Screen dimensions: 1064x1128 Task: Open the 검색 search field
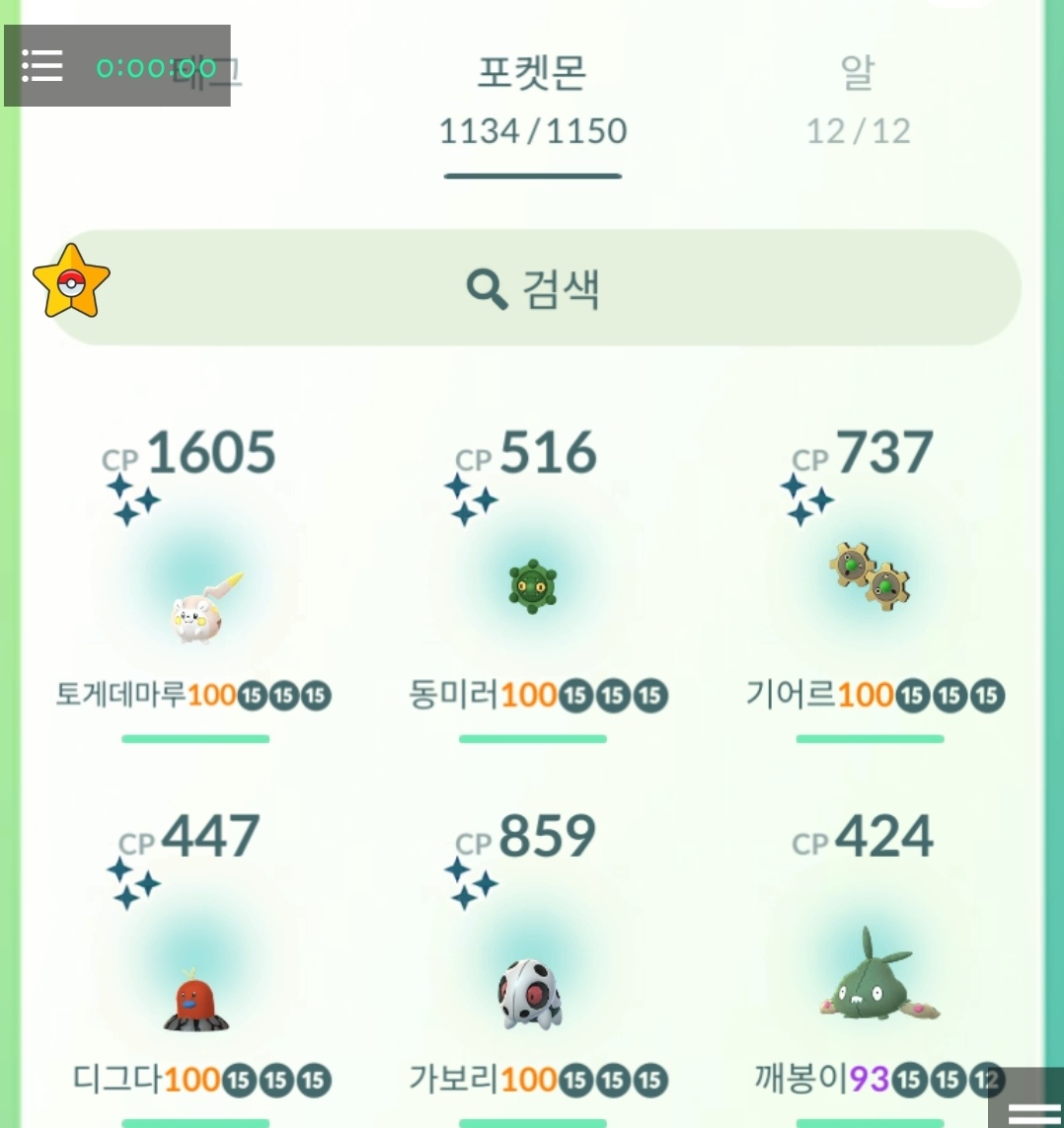tap(533, 288)
